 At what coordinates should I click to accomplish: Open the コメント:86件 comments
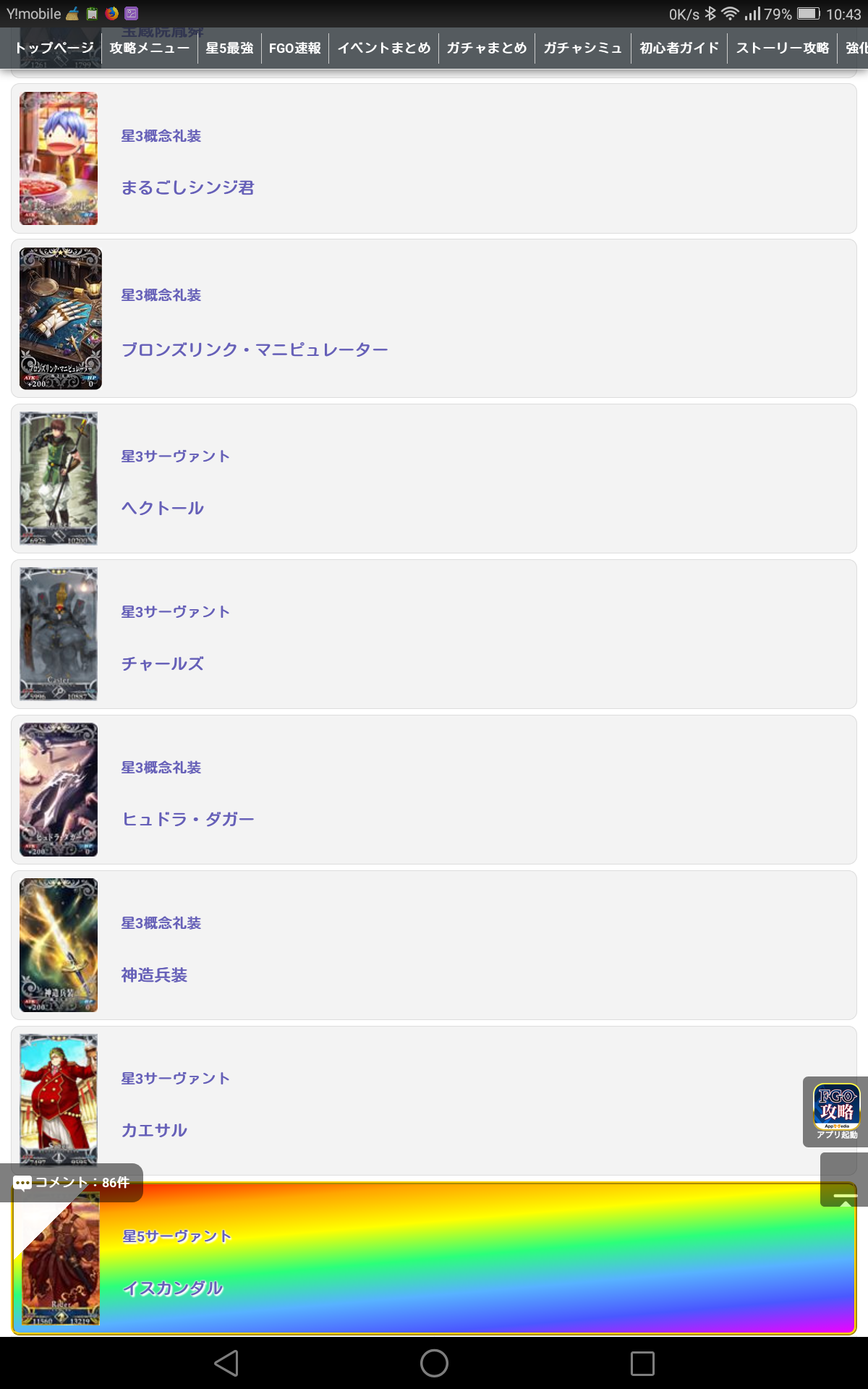(72, 1182)
